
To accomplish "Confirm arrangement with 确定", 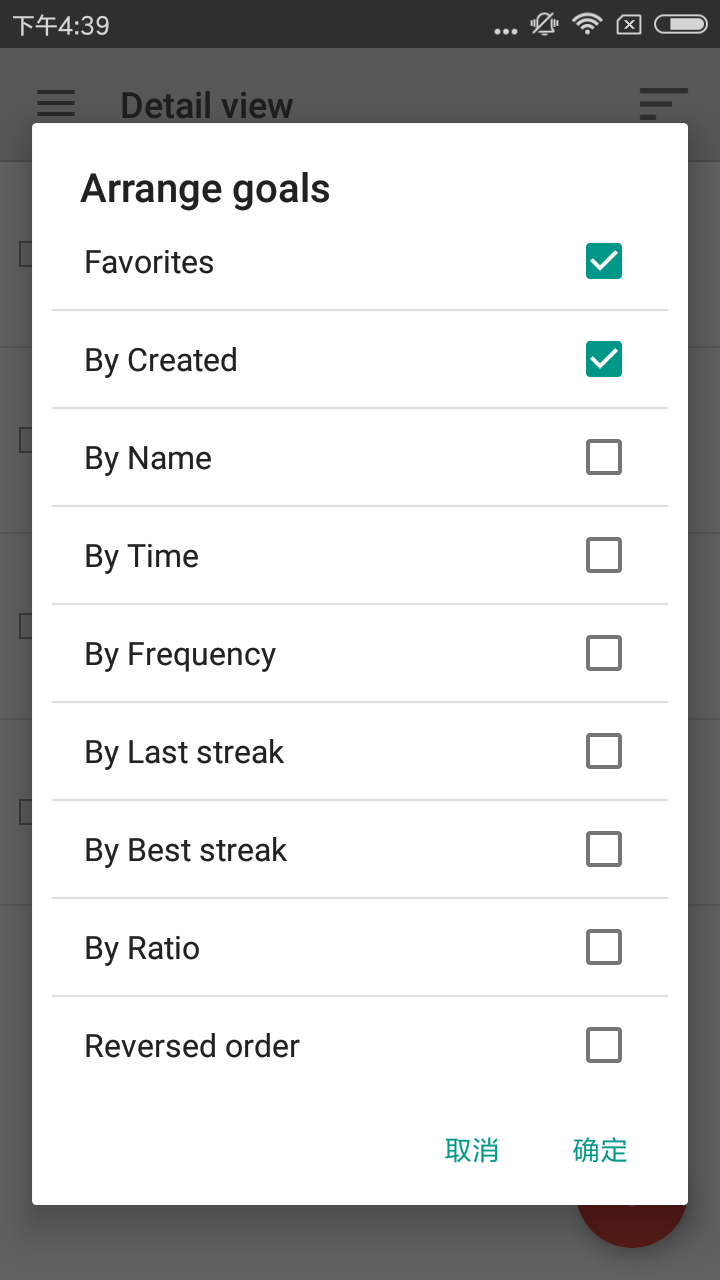I will pyautogui.click(x=600, y=1150).
